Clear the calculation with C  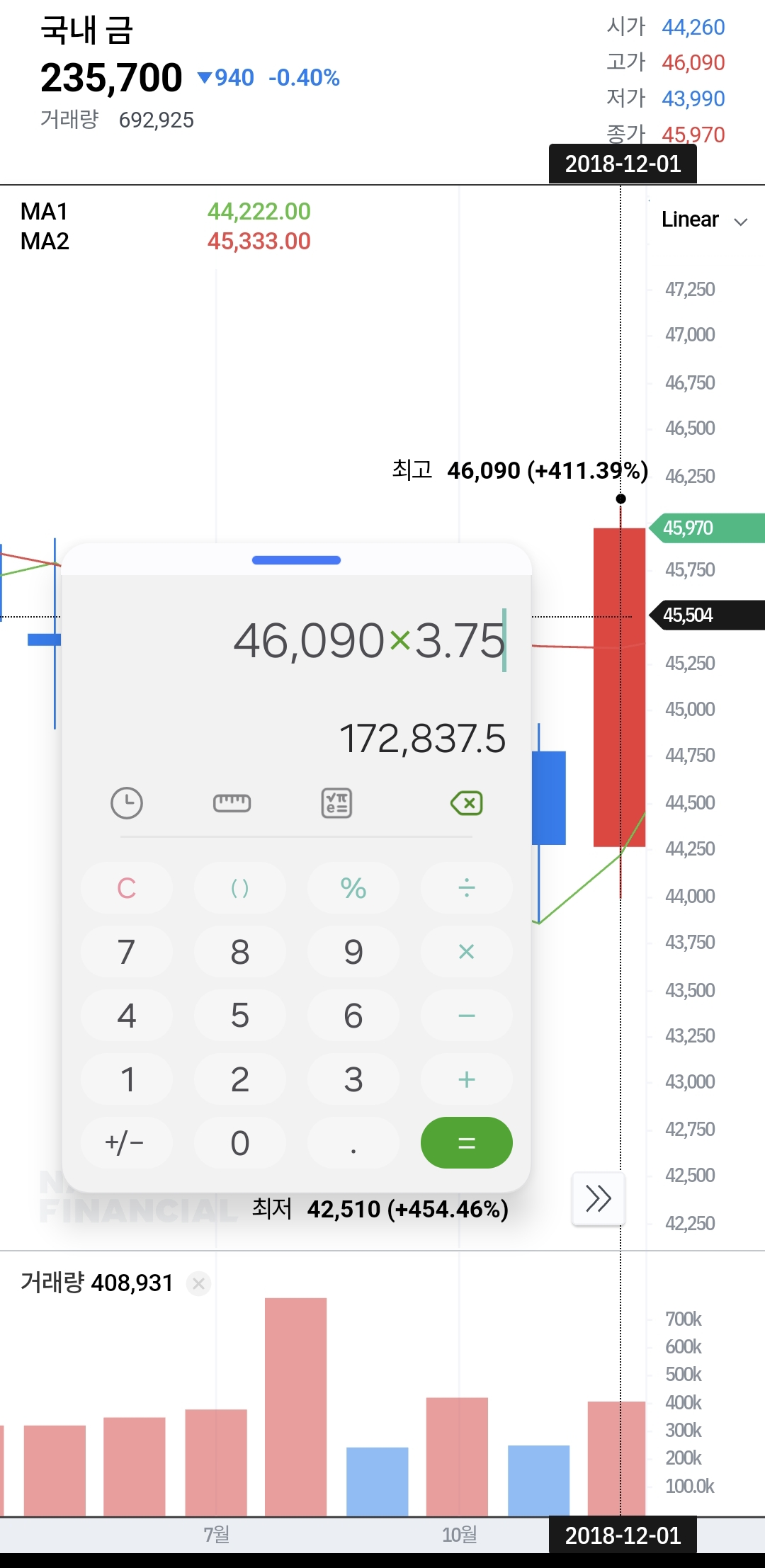[x=127, y=887]
